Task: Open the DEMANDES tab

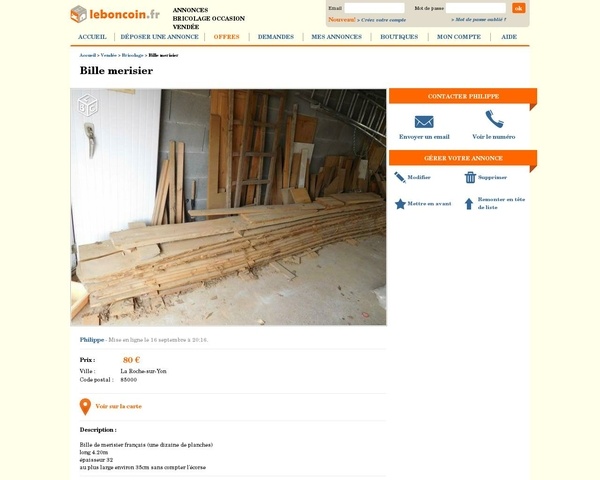Action: point(276,37)
